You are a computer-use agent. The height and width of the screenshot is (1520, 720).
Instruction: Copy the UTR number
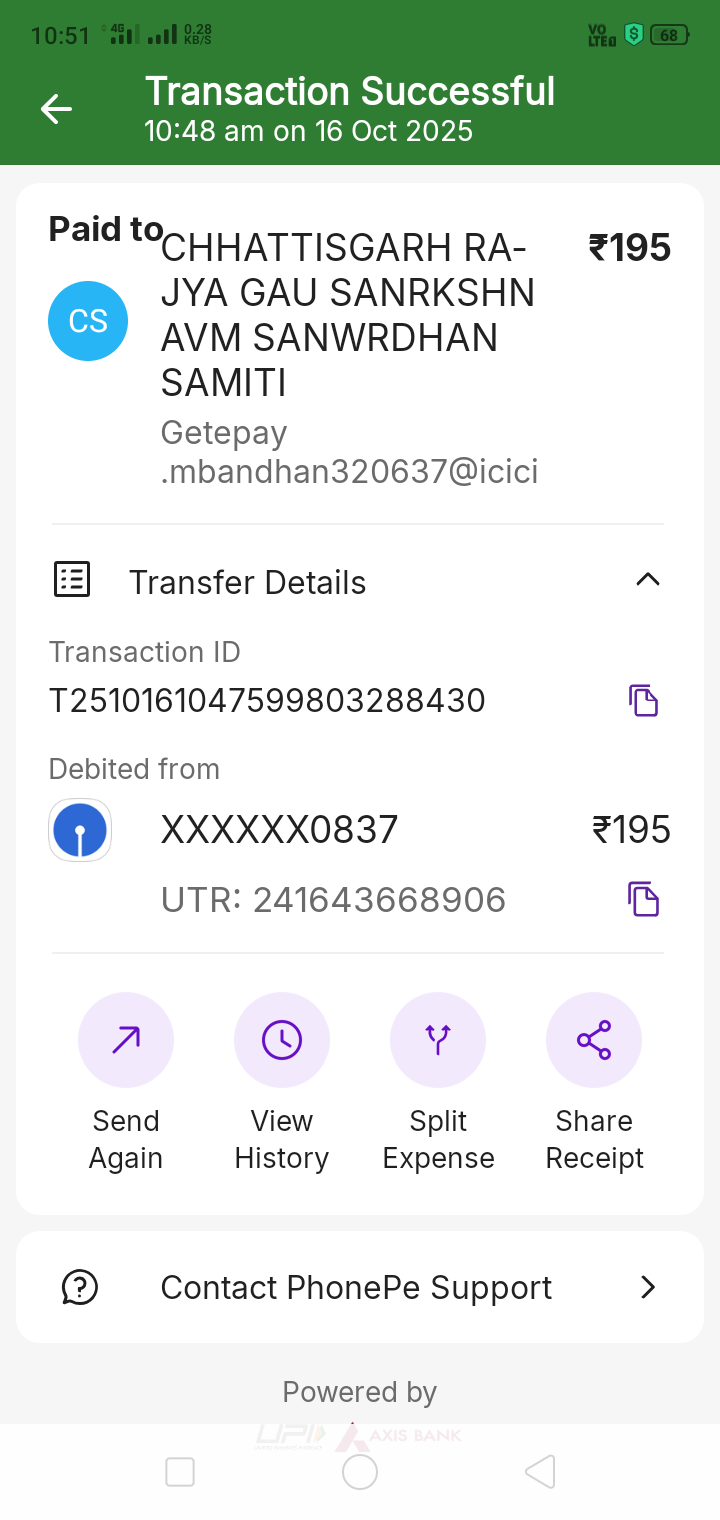(644, 899)
